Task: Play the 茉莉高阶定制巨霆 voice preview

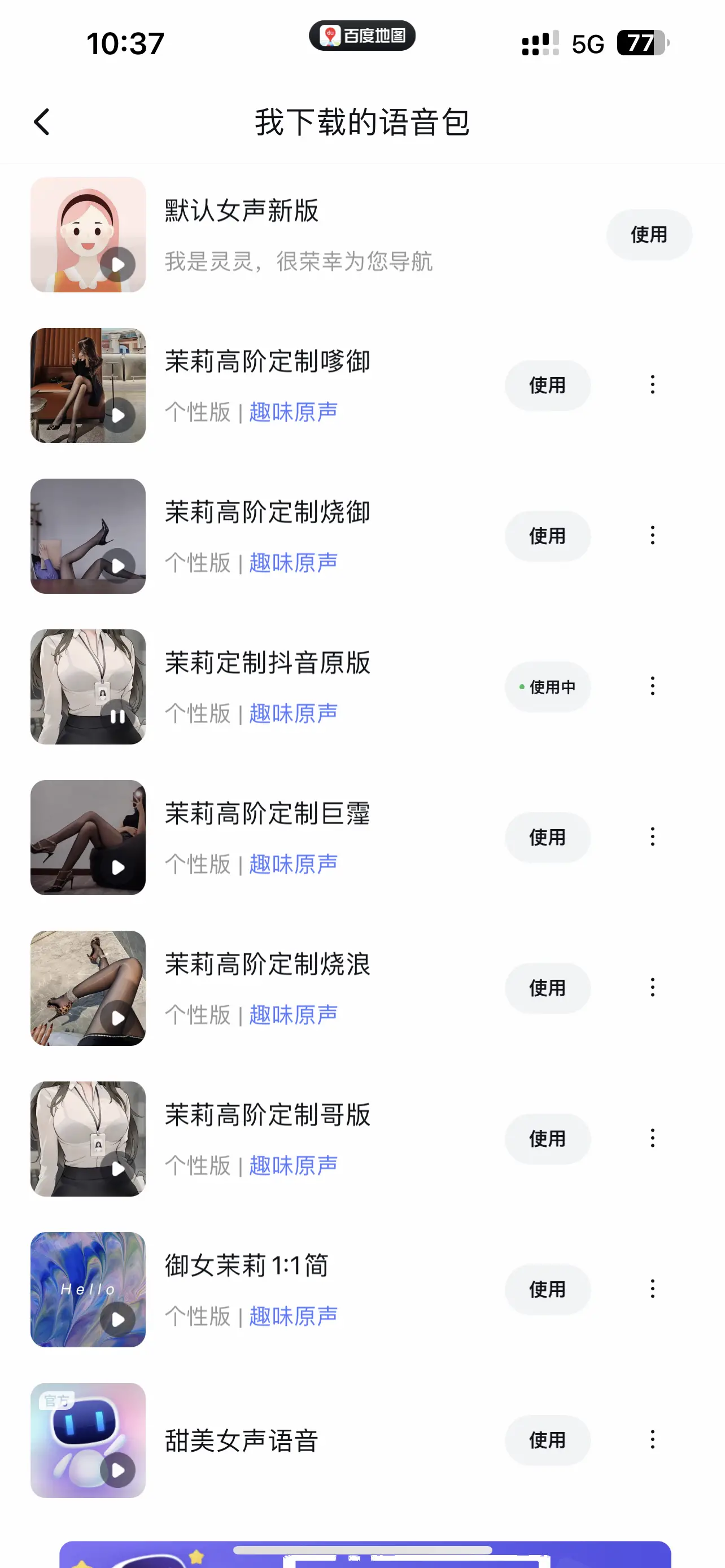Action: coord(118,868)
